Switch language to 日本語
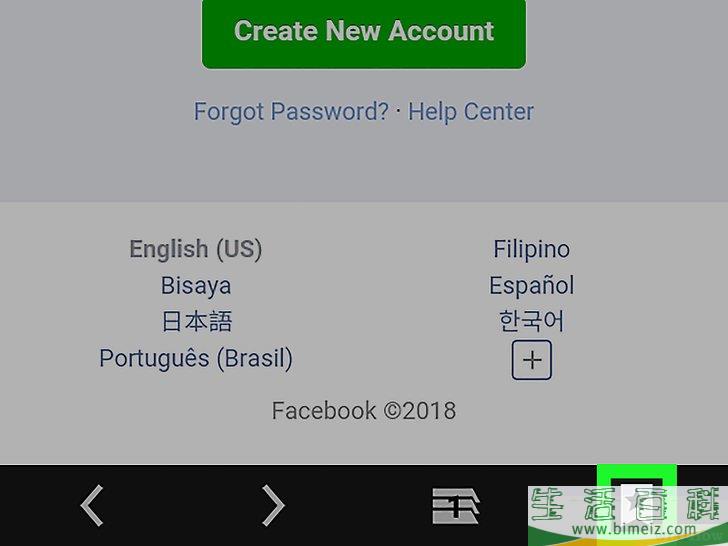Image resolution: width=728 pixels, height=546 pixels. point(196,321)
